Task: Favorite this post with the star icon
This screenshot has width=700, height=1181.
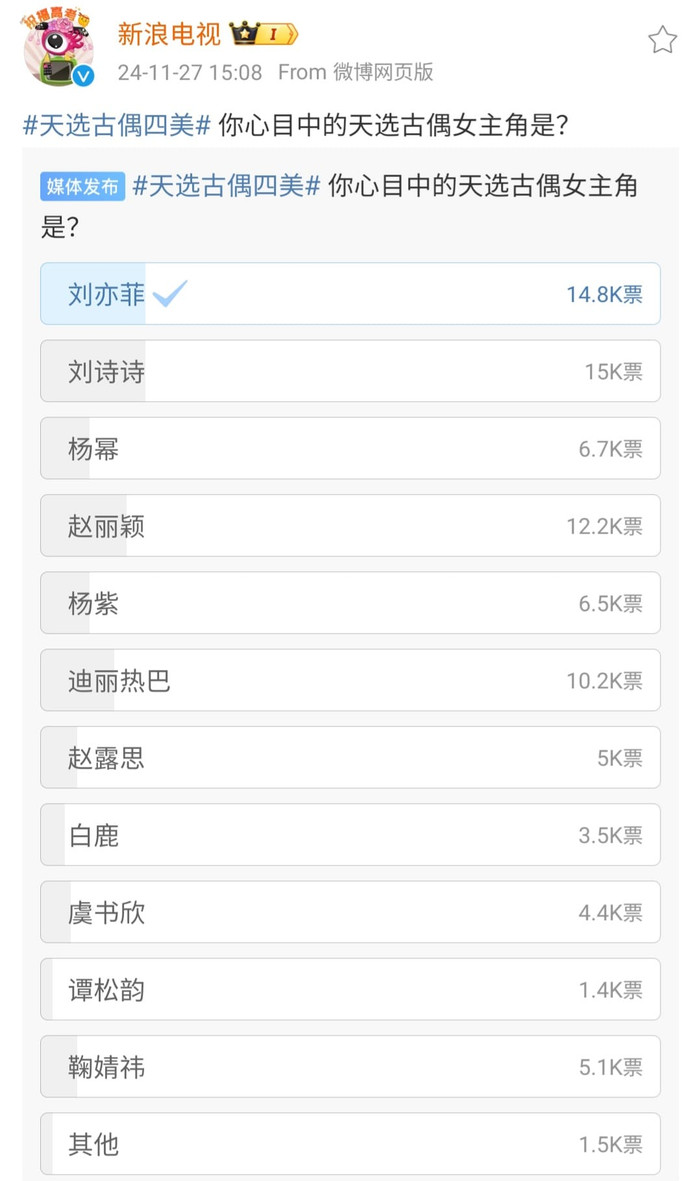Action: 662,40
